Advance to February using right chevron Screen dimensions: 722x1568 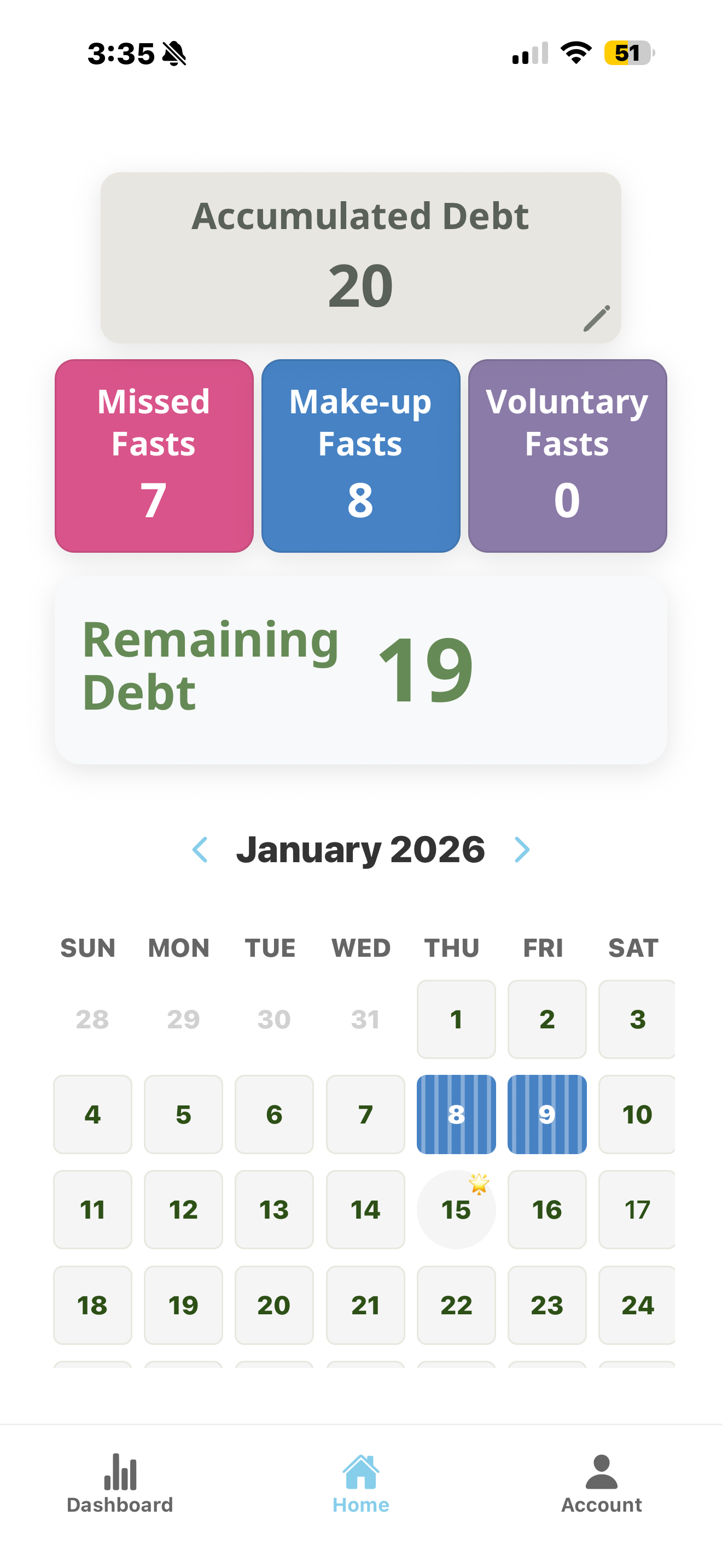522,850
